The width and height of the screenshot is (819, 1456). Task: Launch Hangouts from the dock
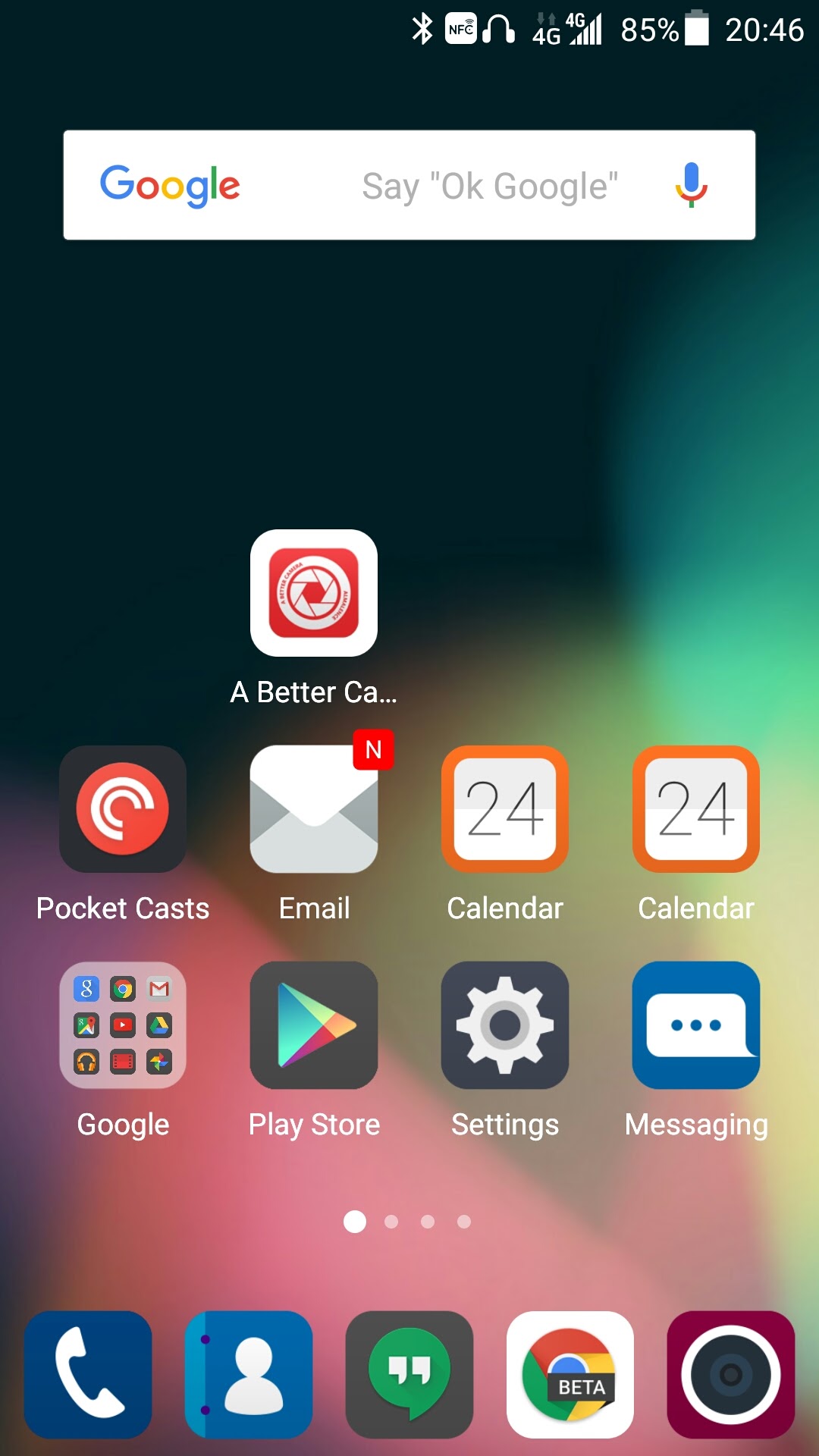tap(409, 1375)
